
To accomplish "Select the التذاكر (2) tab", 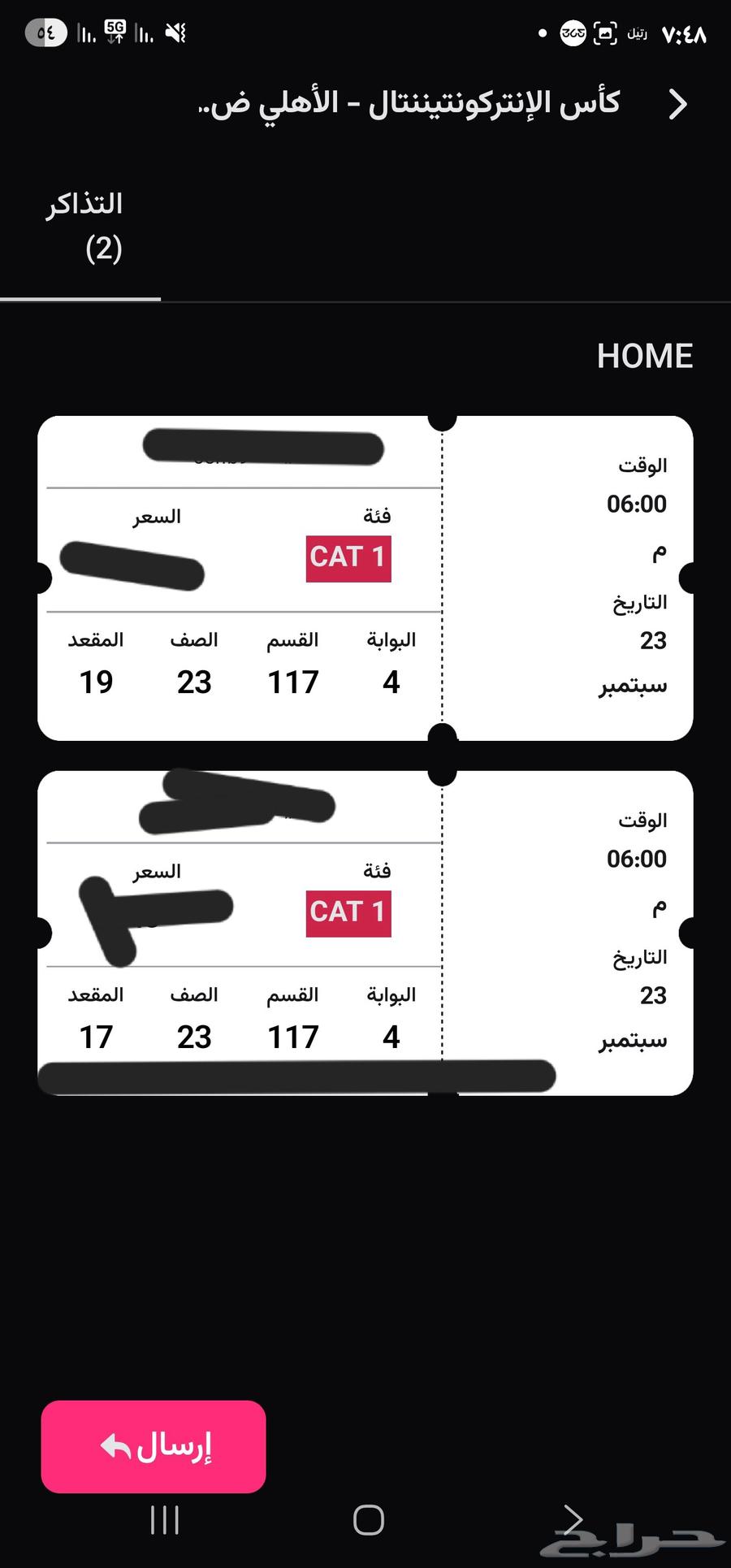I will pos(84,226).
